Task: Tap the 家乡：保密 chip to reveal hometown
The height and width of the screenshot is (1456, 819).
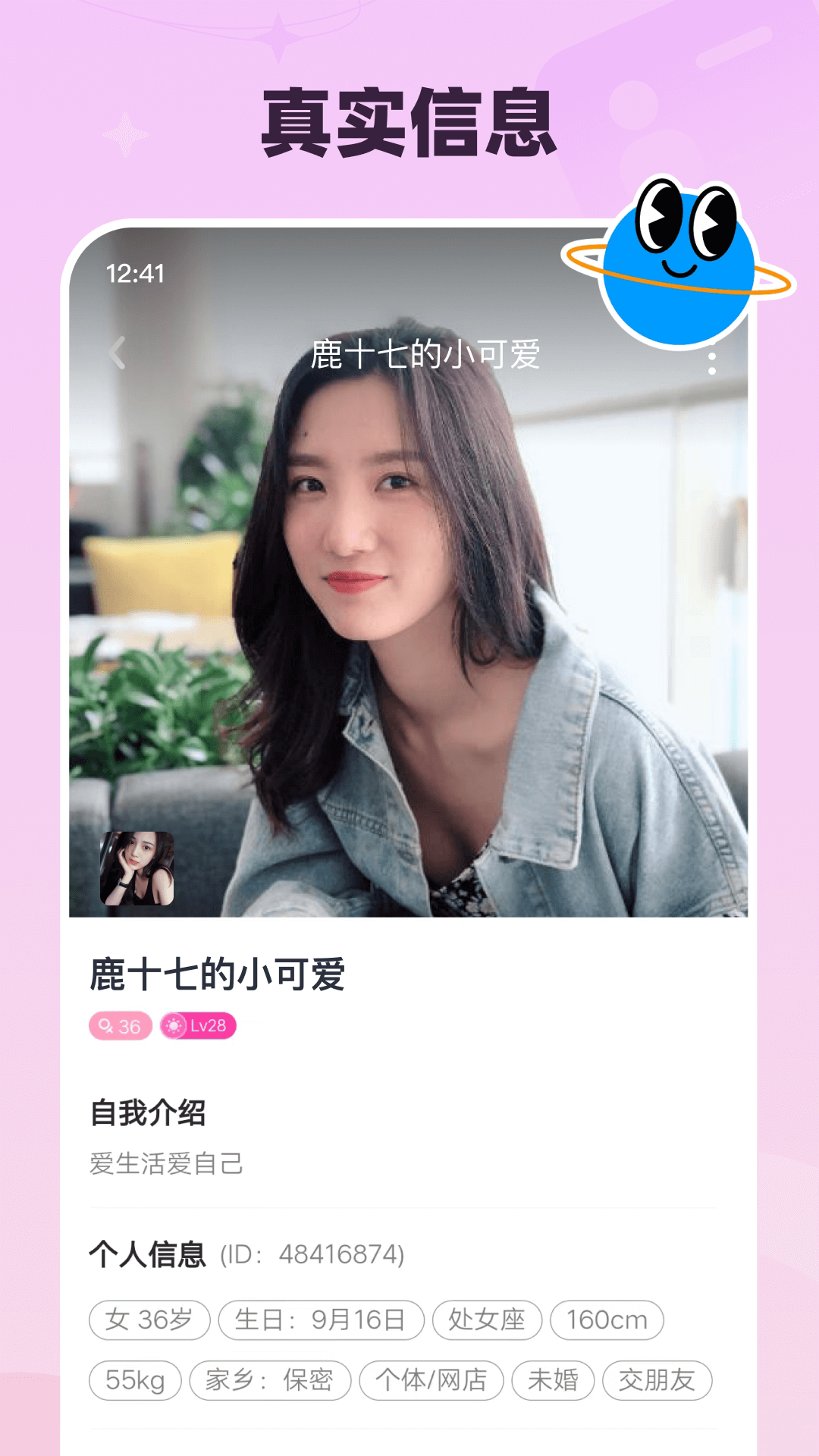Action: click(271, 1379)
